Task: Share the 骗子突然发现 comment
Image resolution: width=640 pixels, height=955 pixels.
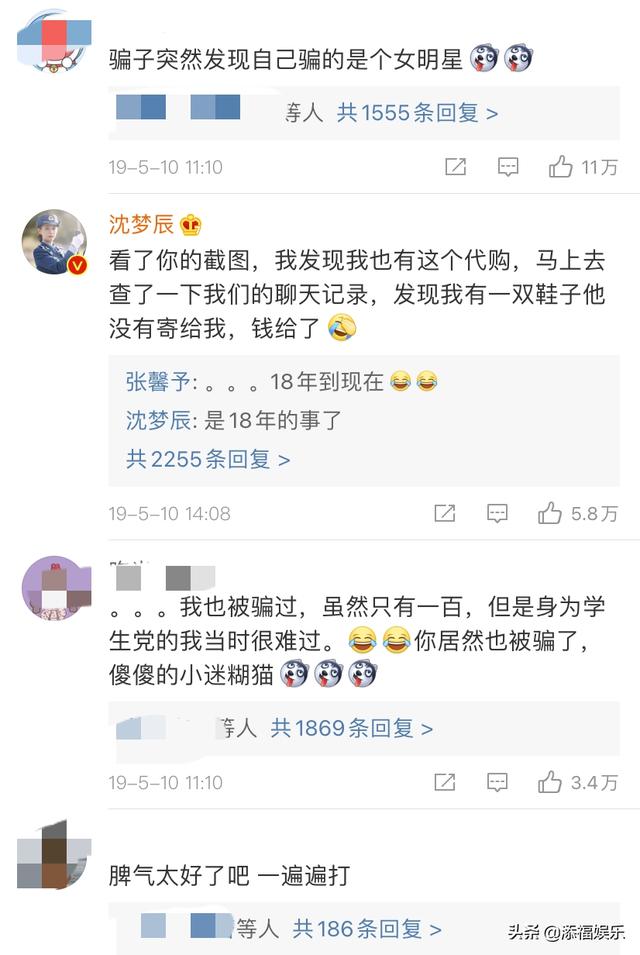Action: click(x=455, y=167)
